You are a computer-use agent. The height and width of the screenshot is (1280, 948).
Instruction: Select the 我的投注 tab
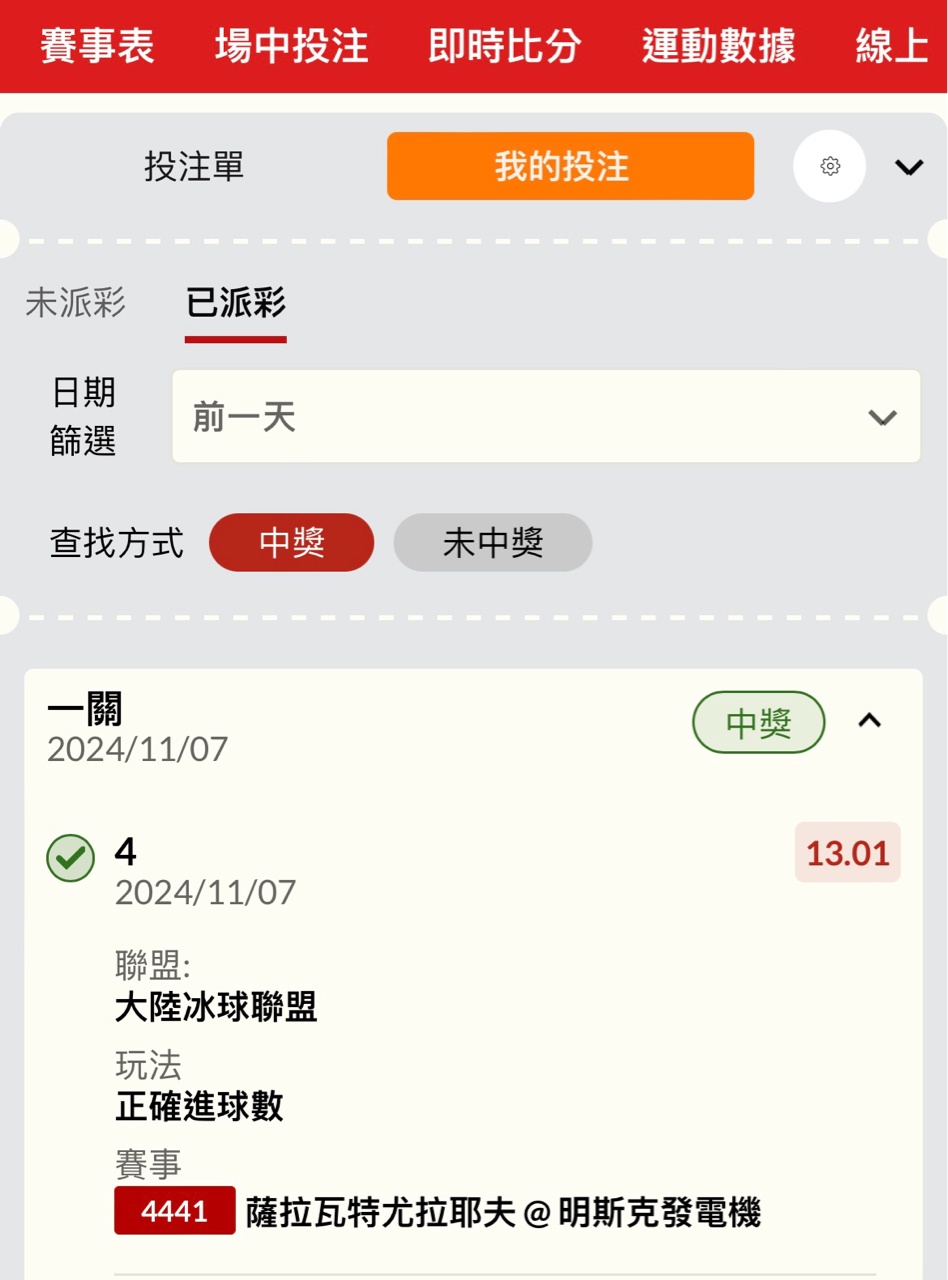point(570,167)
